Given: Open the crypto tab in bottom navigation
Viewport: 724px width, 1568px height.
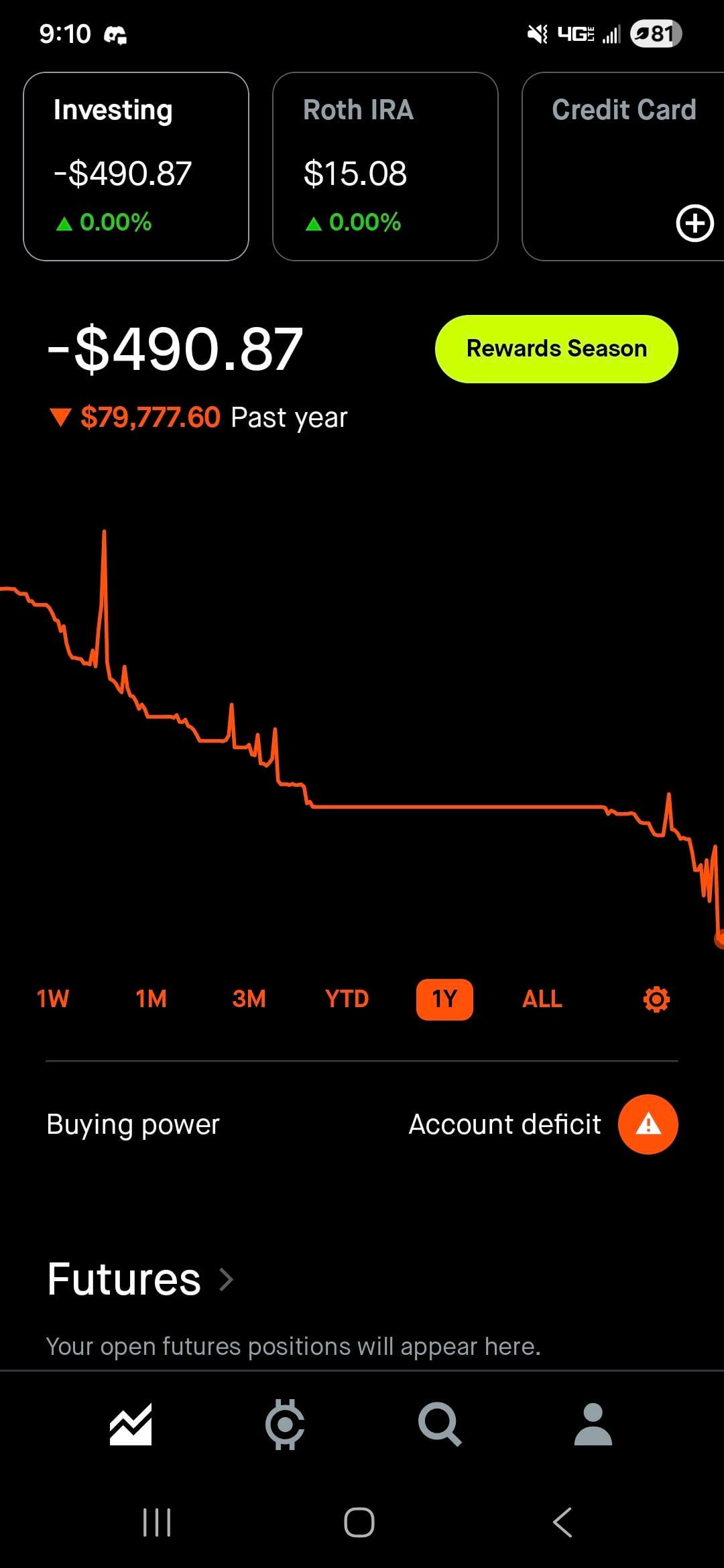Looking at the screenshot, I should (285, 1424).
